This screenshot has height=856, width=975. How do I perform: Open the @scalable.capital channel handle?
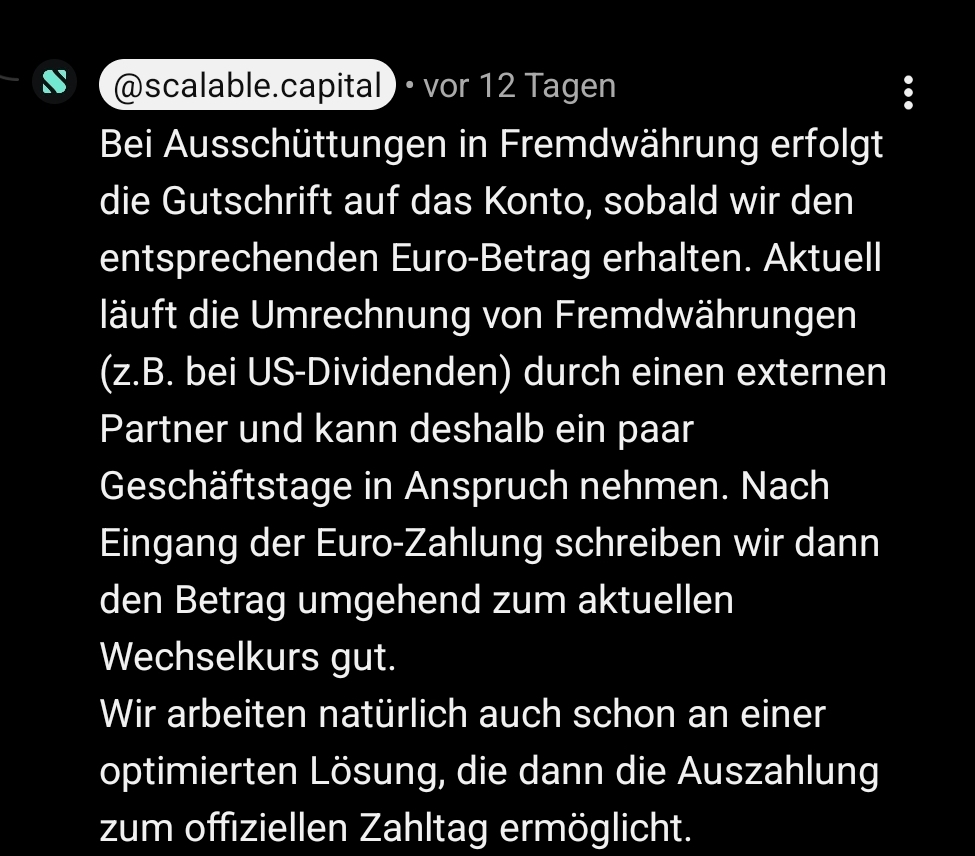click(247, 85)
